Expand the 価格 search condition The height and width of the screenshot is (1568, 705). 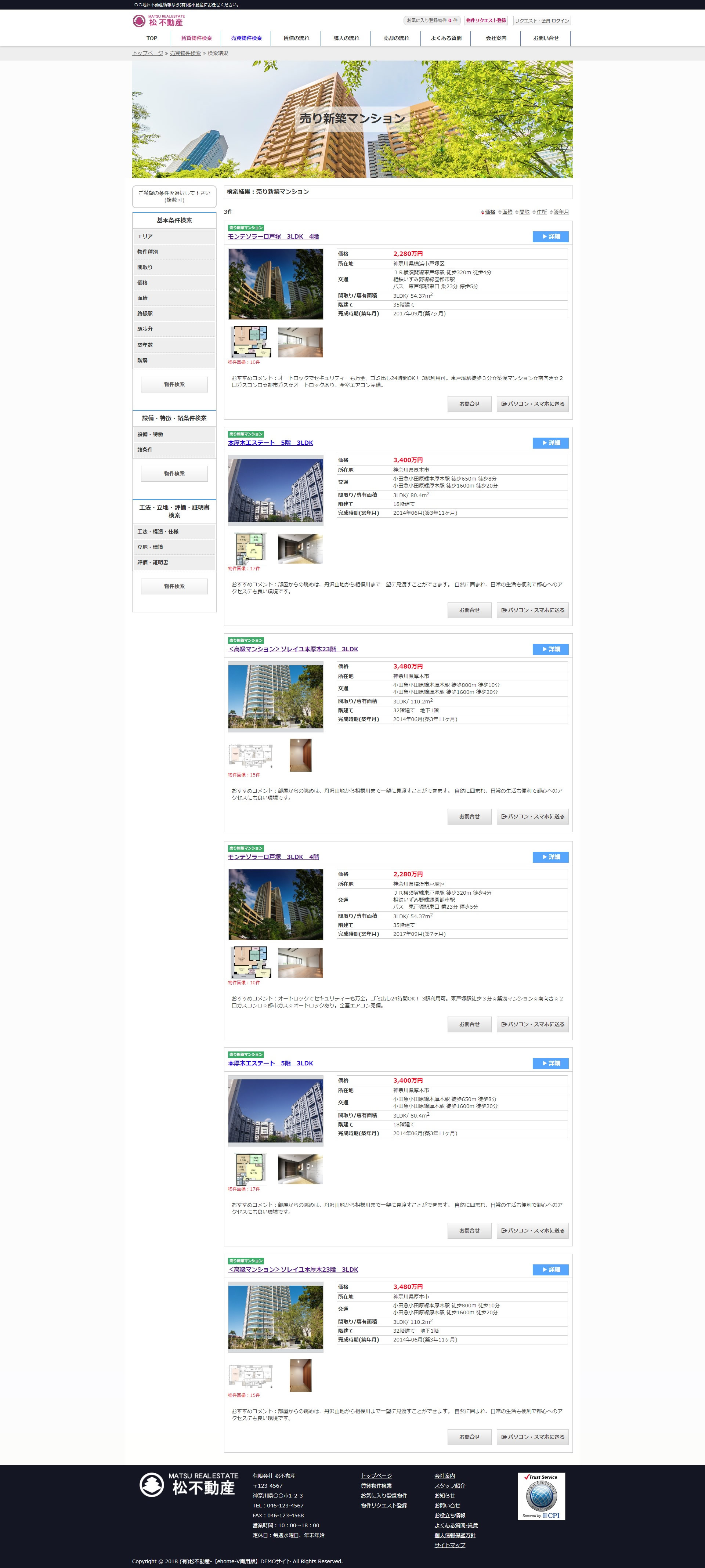click(x=174, y=282)
